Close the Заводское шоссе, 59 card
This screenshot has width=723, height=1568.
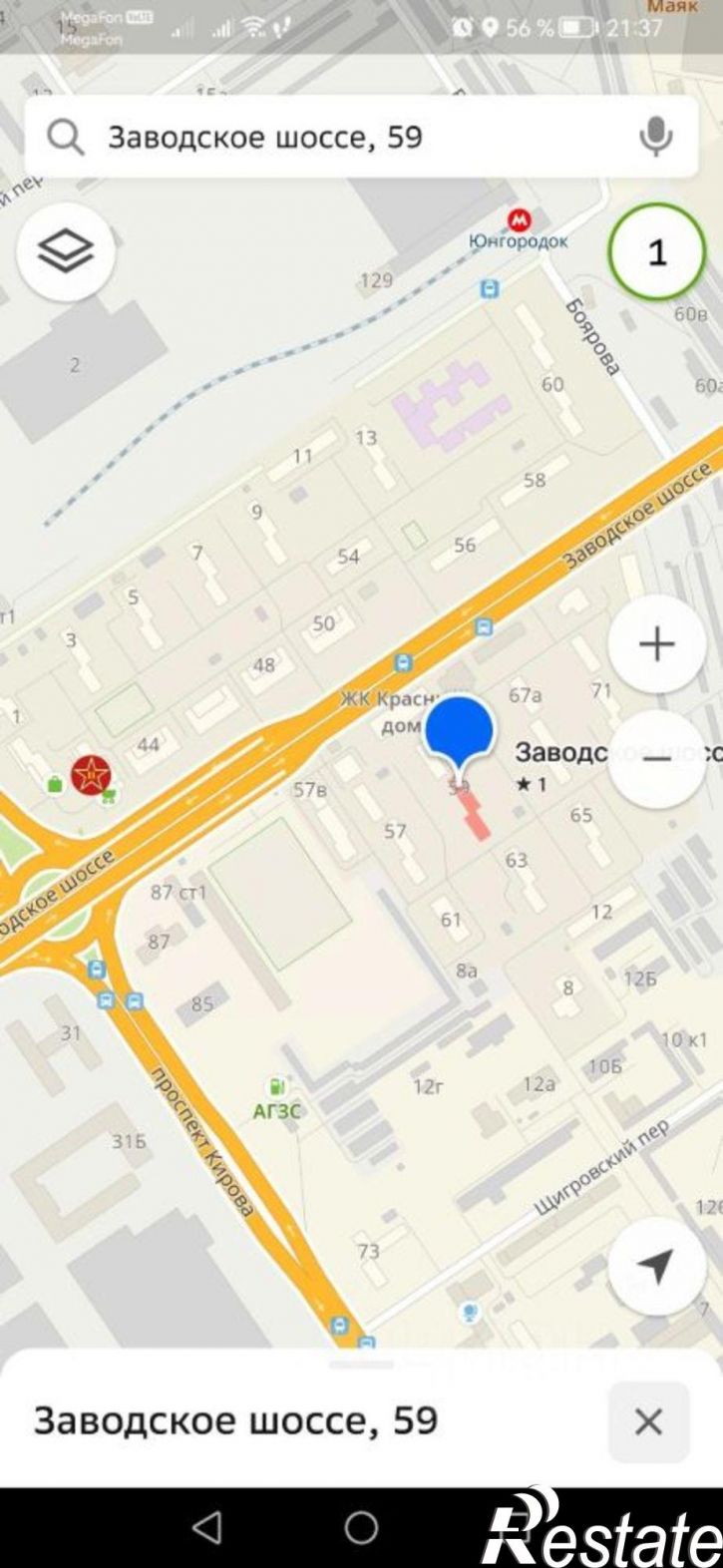pos(648,1421)
